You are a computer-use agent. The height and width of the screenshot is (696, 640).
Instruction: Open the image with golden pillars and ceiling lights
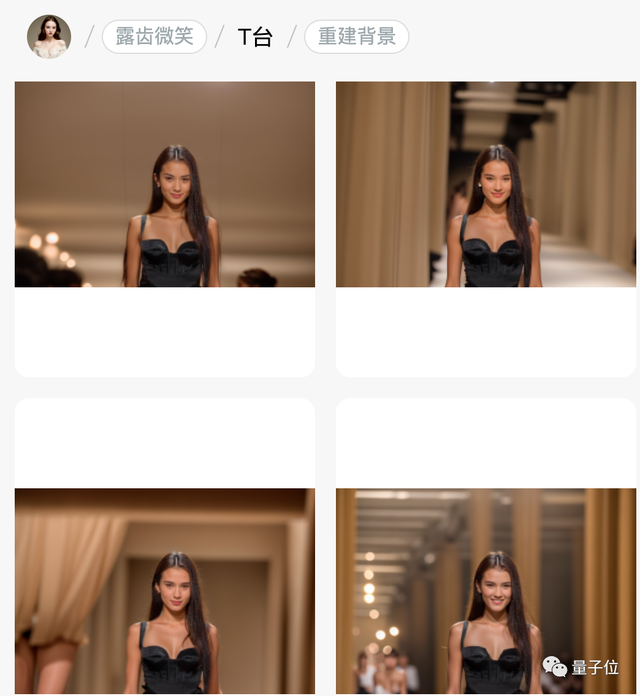point(486,590)
